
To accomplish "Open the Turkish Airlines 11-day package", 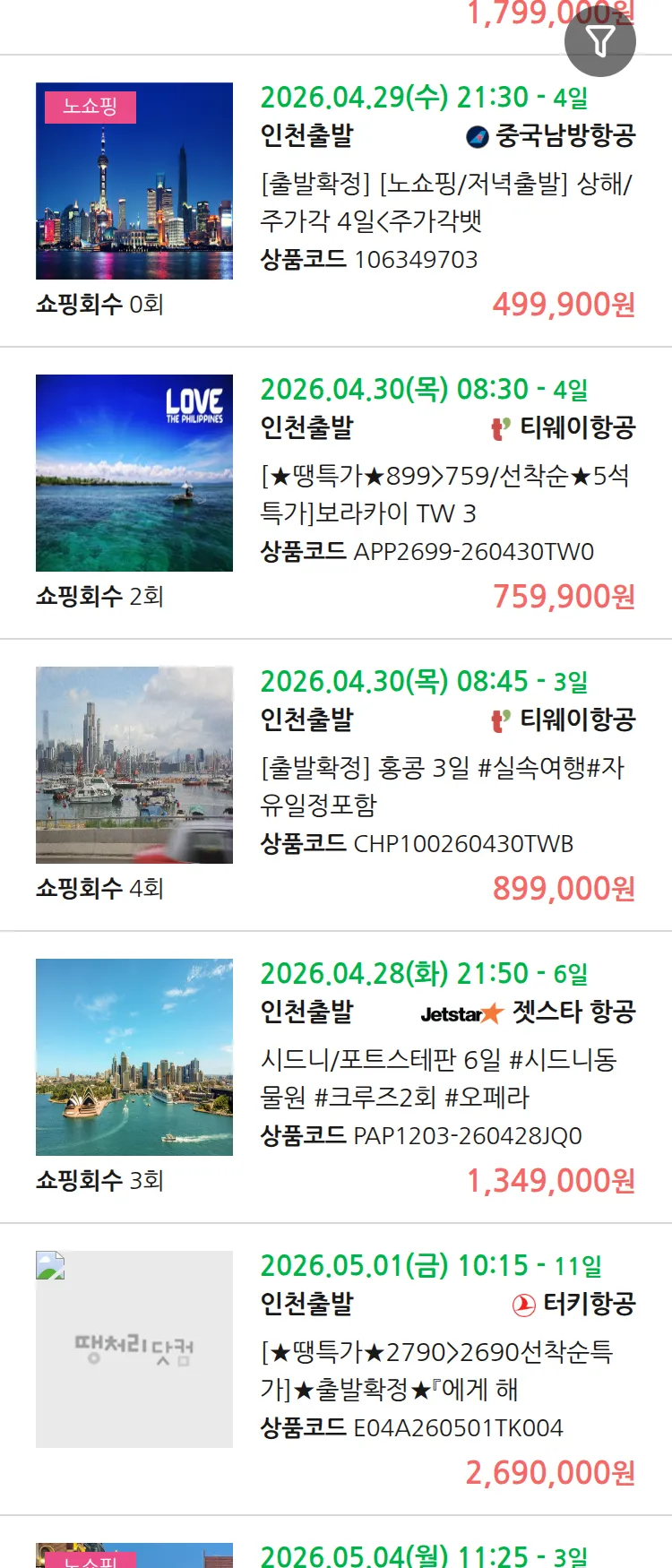I will [x=436, y=1370].
